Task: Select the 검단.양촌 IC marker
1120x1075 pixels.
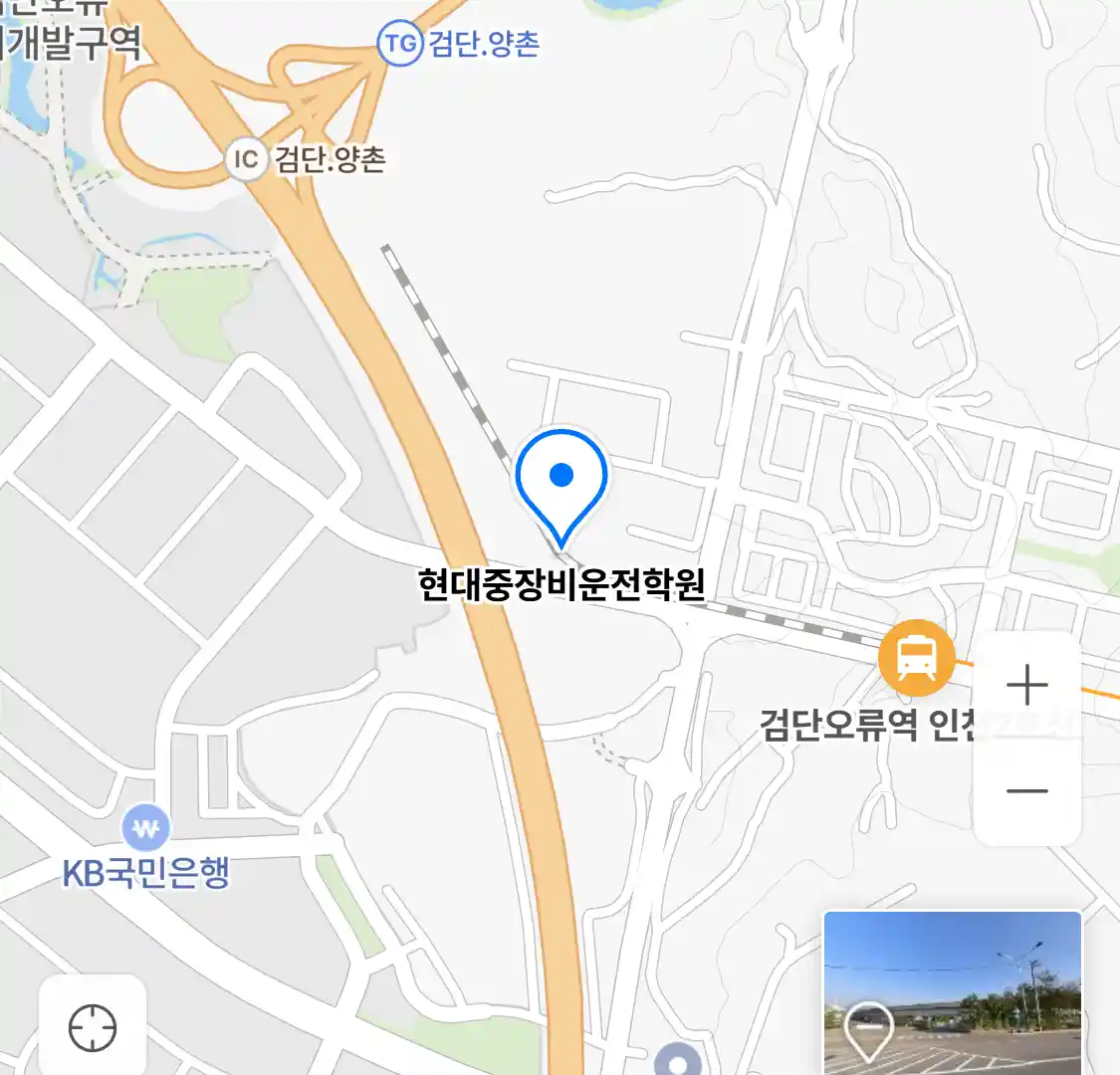Action: coord(245,159)
